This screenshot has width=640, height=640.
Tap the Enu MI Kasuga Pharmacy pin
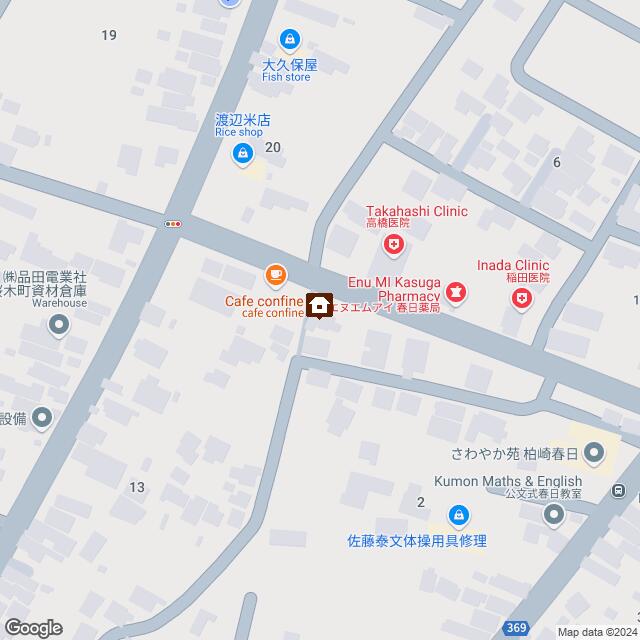[x=457, y=292]
